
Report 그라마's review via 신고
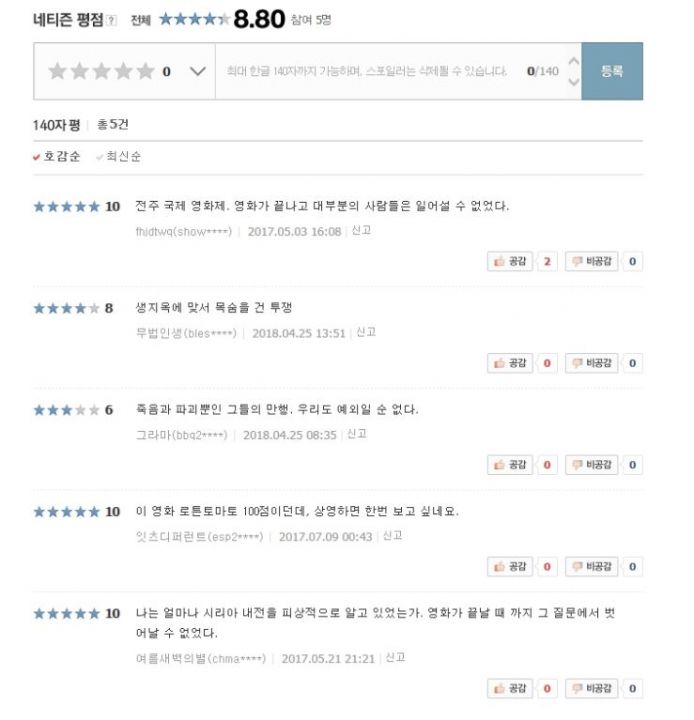[x=357, y=434]
